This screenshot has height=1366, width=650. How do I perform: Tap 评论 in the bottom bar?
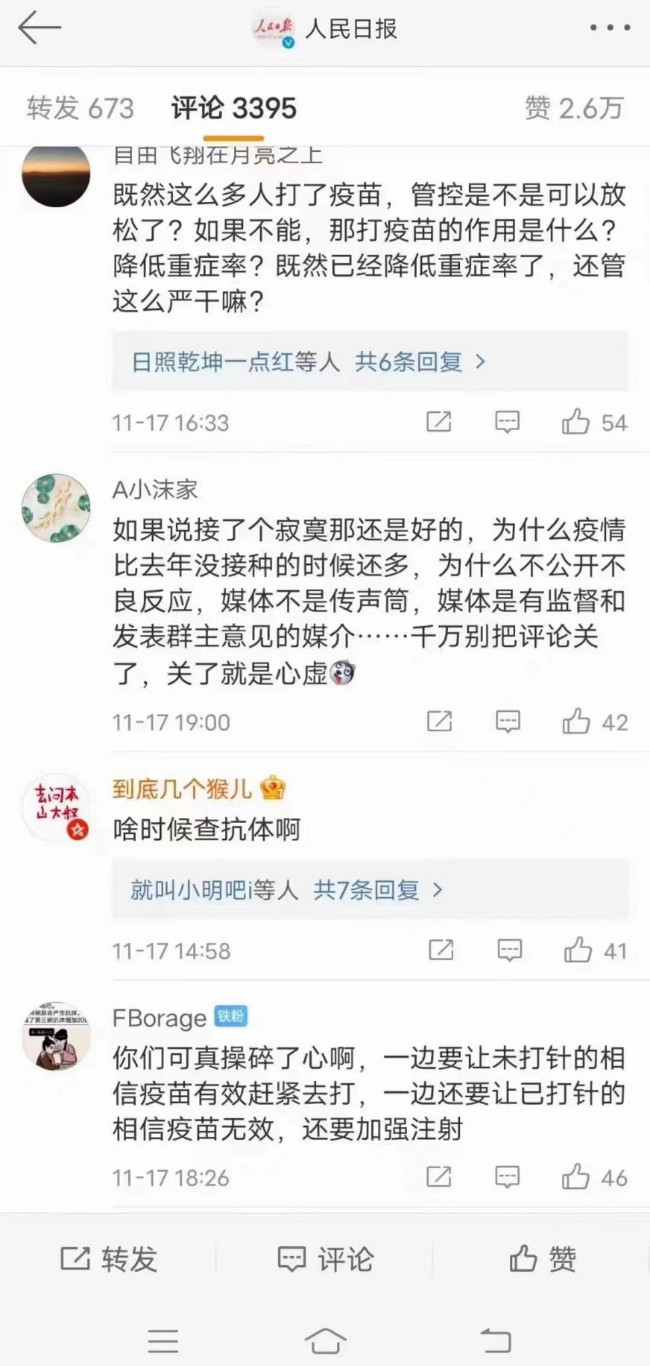point(325,1259)
